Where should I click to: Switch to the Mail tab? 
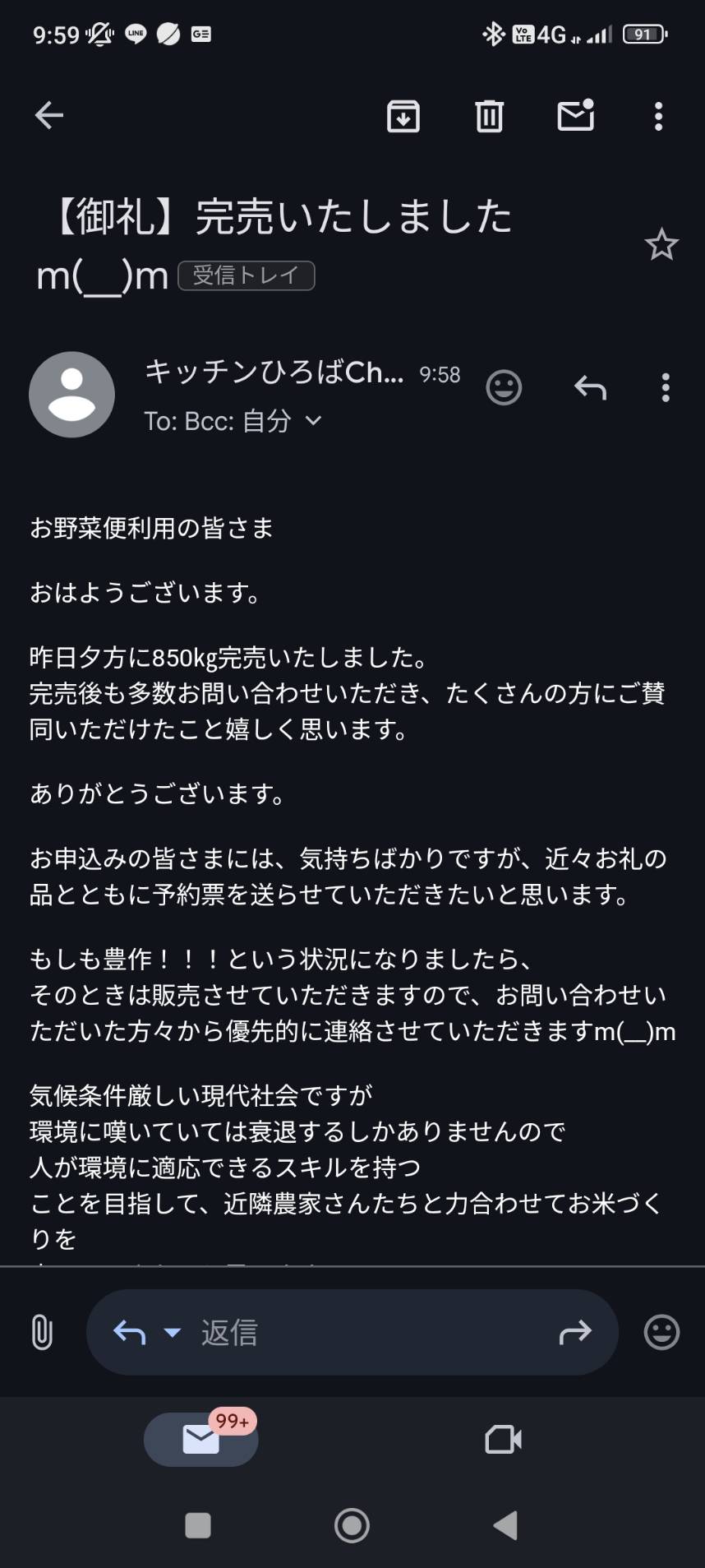coord(201,1439)
